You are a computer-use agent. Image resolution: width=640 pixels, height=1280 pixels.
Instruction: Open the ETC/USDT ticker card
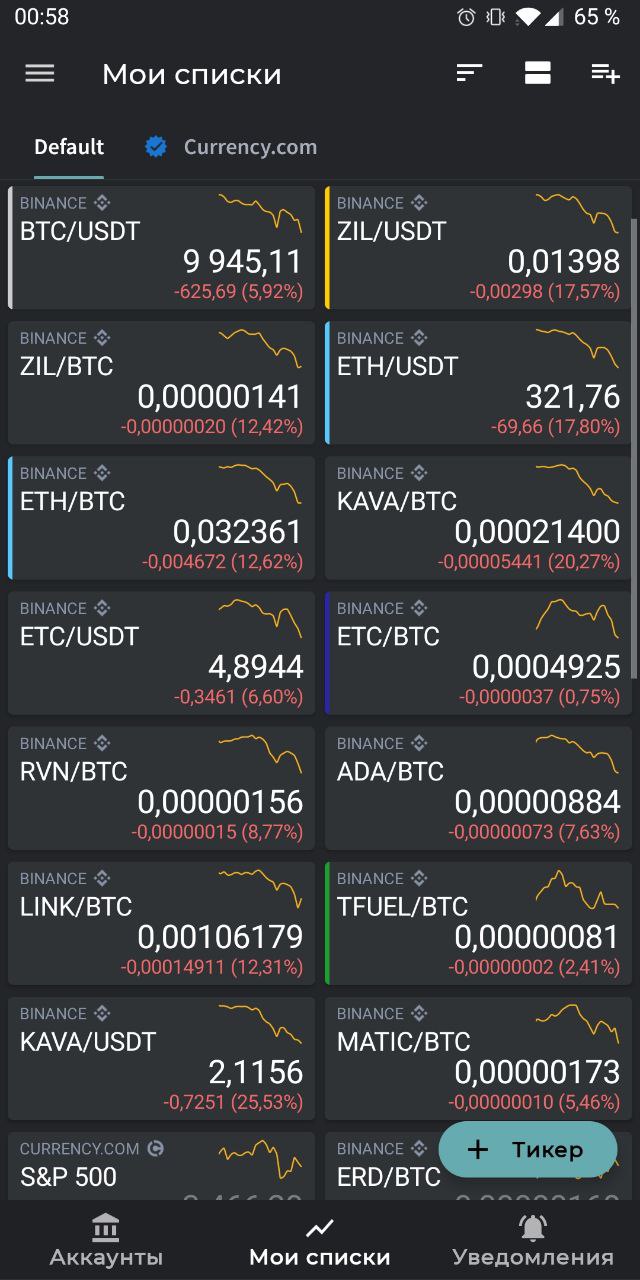click(161, 652)
